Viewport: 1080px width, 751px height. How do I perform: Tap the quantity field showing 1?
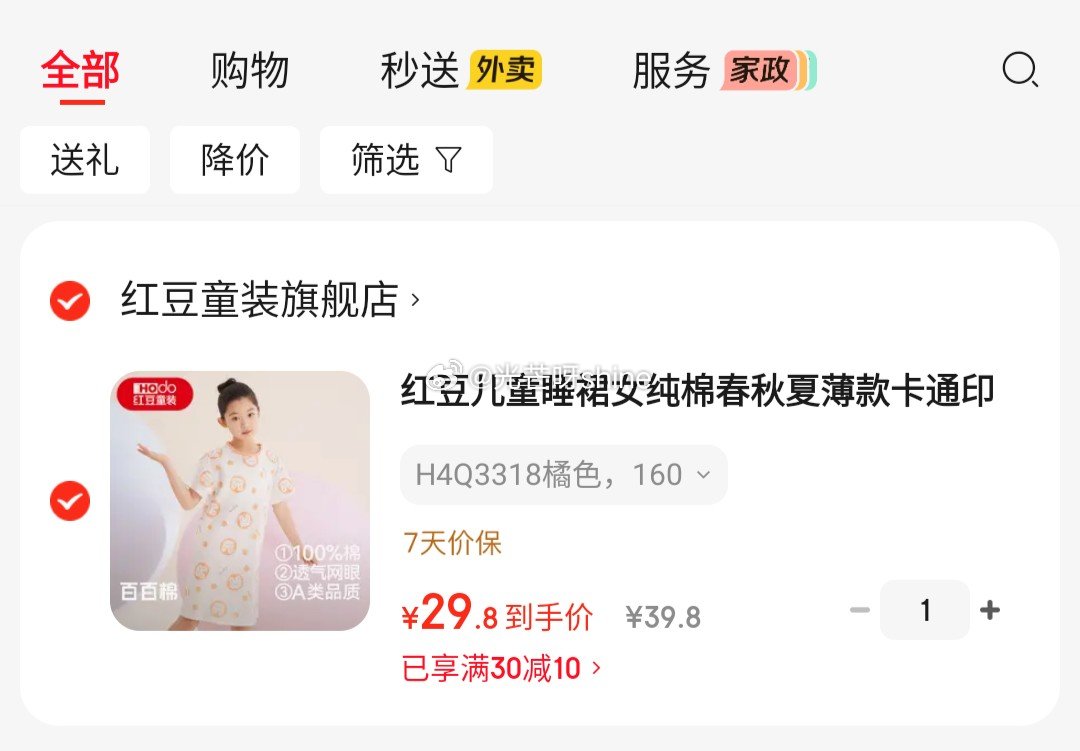pos(925,610)
